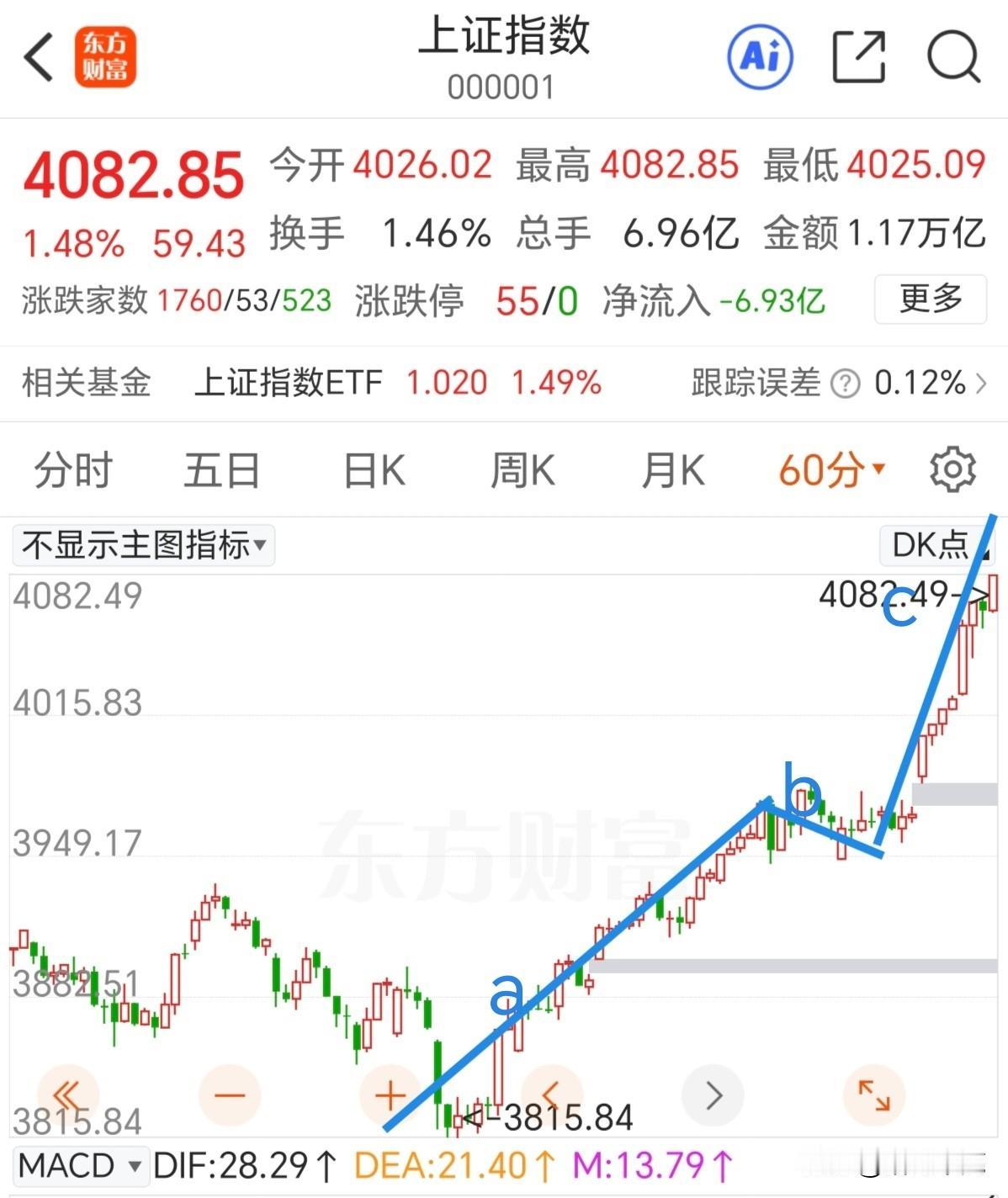The image size is (1008, 1198).
Task: Click the question mark beside 跟踪误差
Action: pos(846,384)
